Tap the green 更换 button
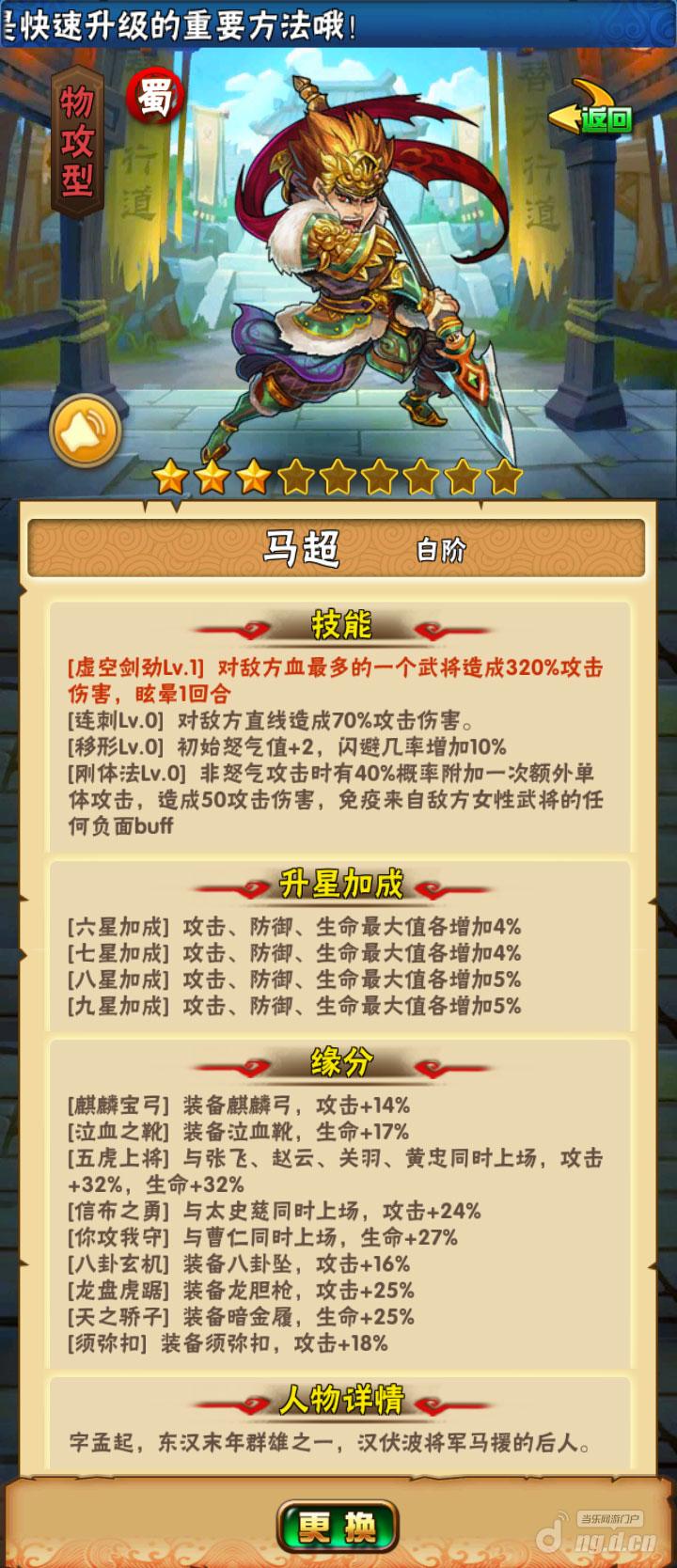This screenshot has height=1568, width=677. [338, 1528]
